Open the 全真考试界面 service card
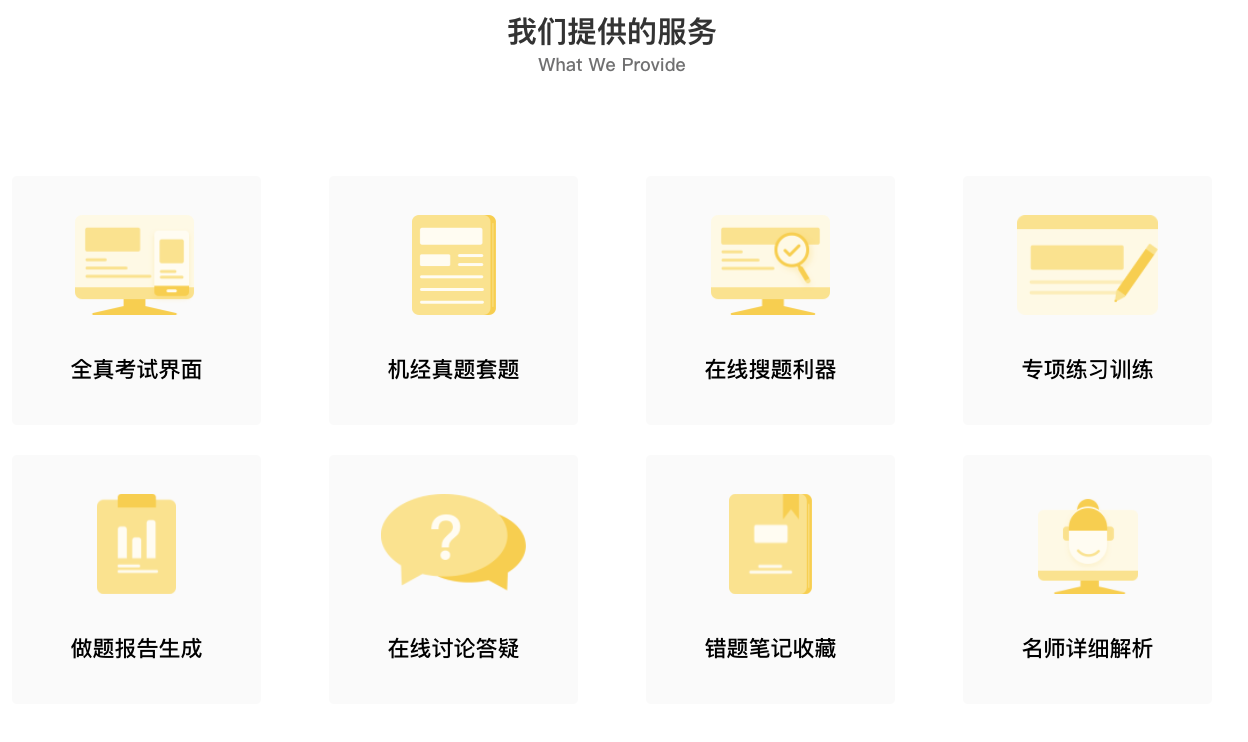Screen dimensions: 1248x742 [136, 300]
